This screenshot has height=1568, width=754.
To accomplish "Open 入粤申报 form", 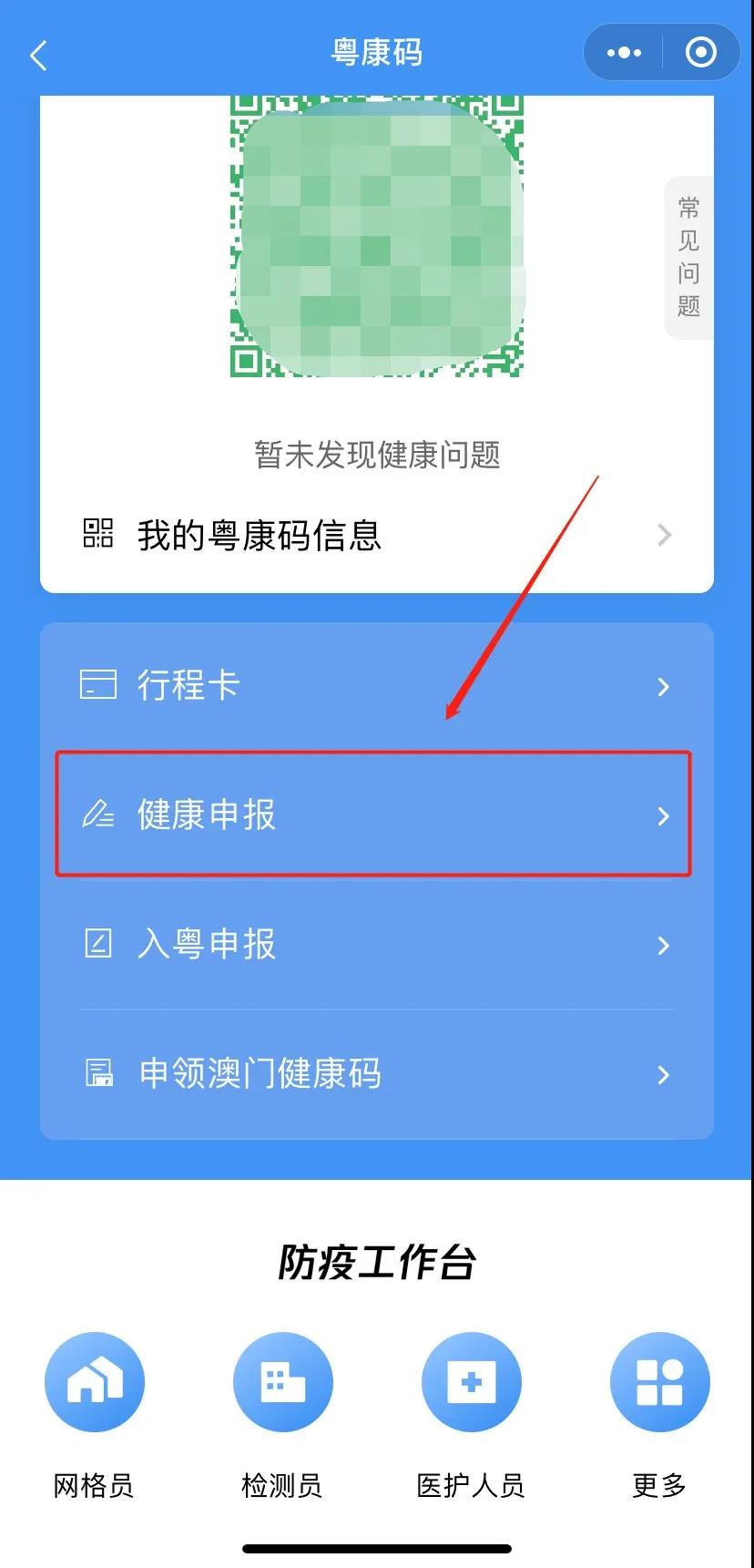I will coord(376,944).
